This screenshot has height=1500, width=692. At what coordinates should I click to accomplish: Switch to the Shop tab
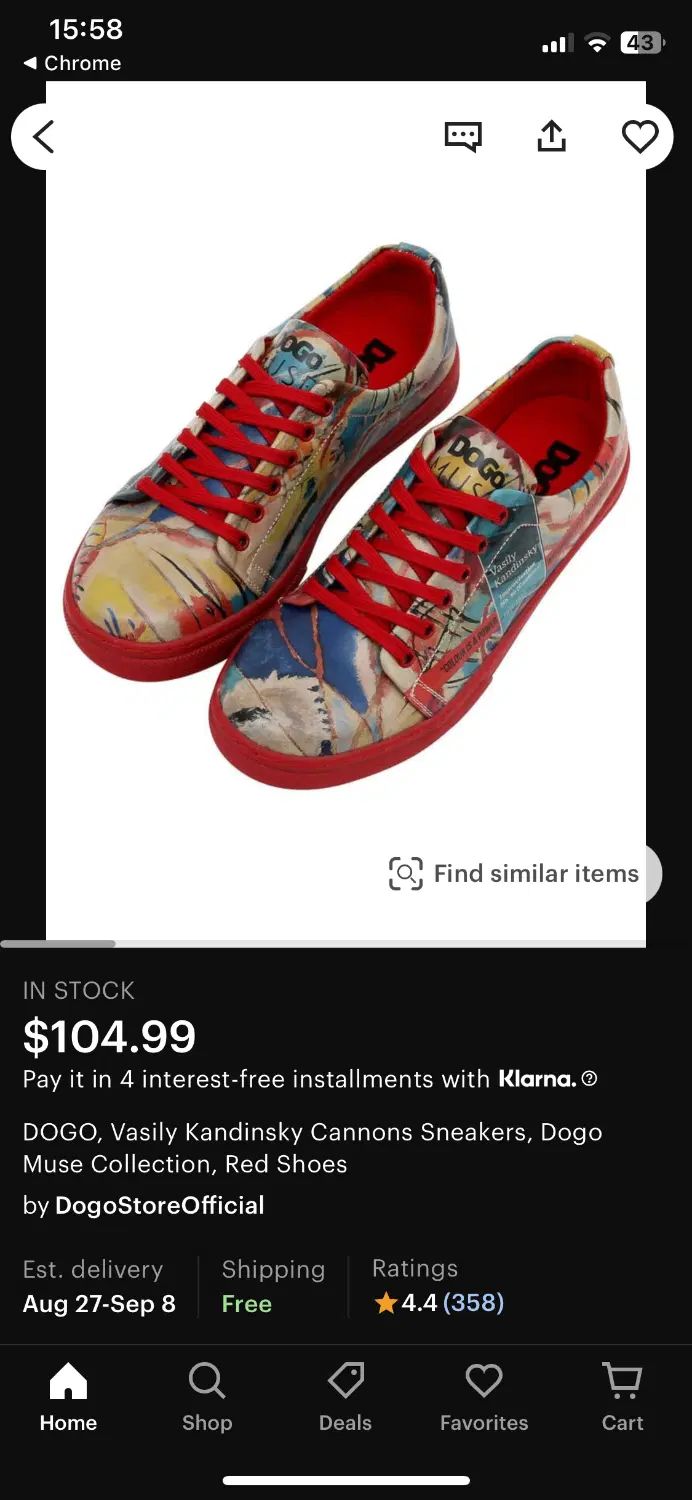pyautogui.click(x=207, y=1397)
